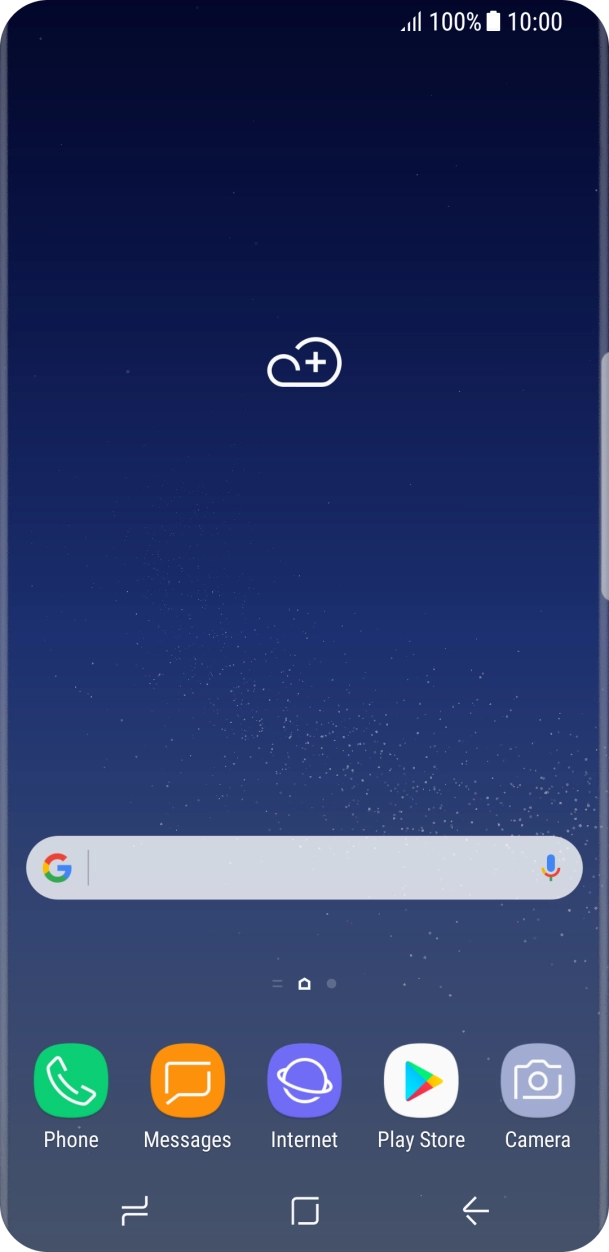Tap the navigation bar back arrow
The image size is (609, 1252).
(475, 1212)
